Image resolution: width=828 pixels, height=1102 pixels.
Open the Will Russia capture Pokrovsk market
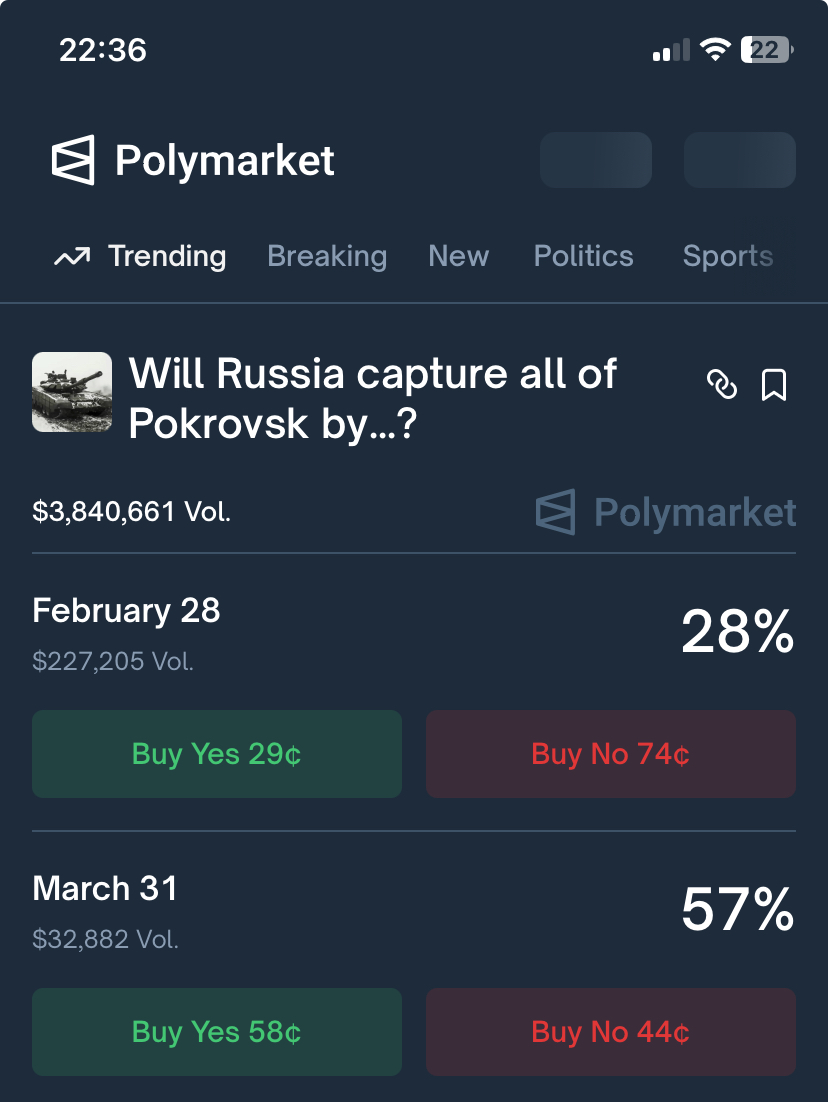[372, 398]
